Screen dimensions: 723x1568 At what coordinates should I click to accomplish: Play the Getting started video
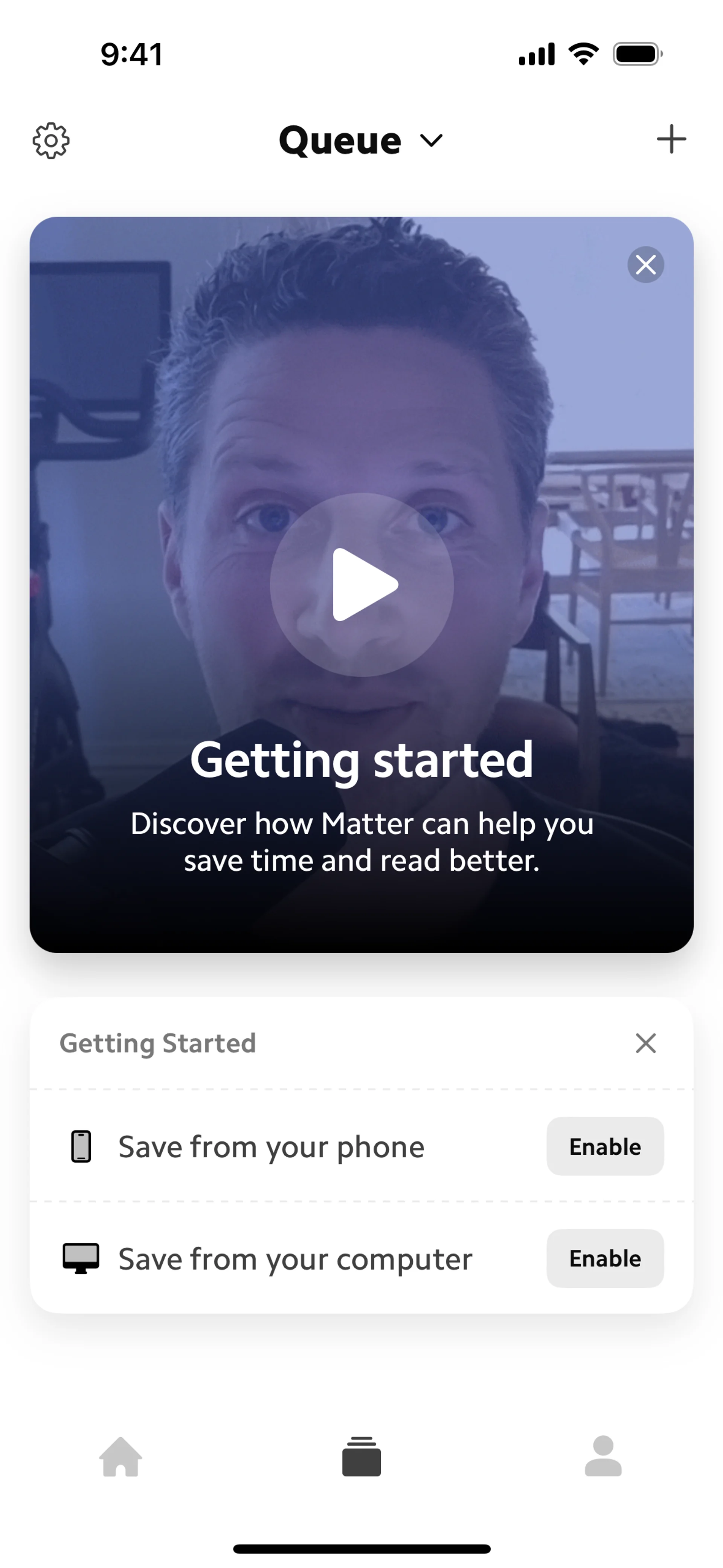(361, 584)
